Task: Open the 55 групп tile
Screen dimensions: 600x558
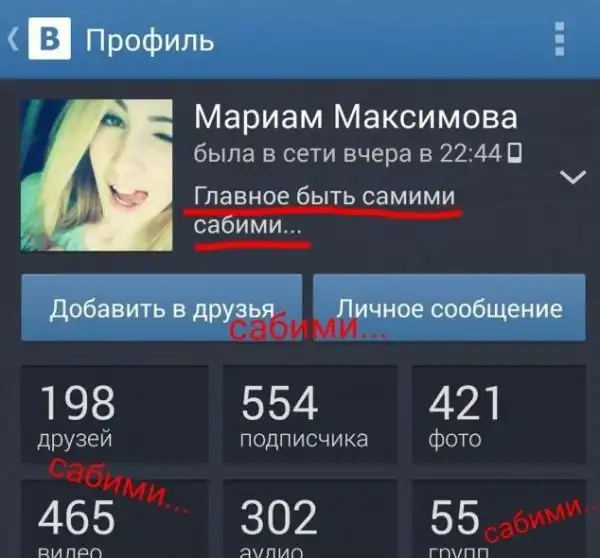Action: tap(499, 522)
